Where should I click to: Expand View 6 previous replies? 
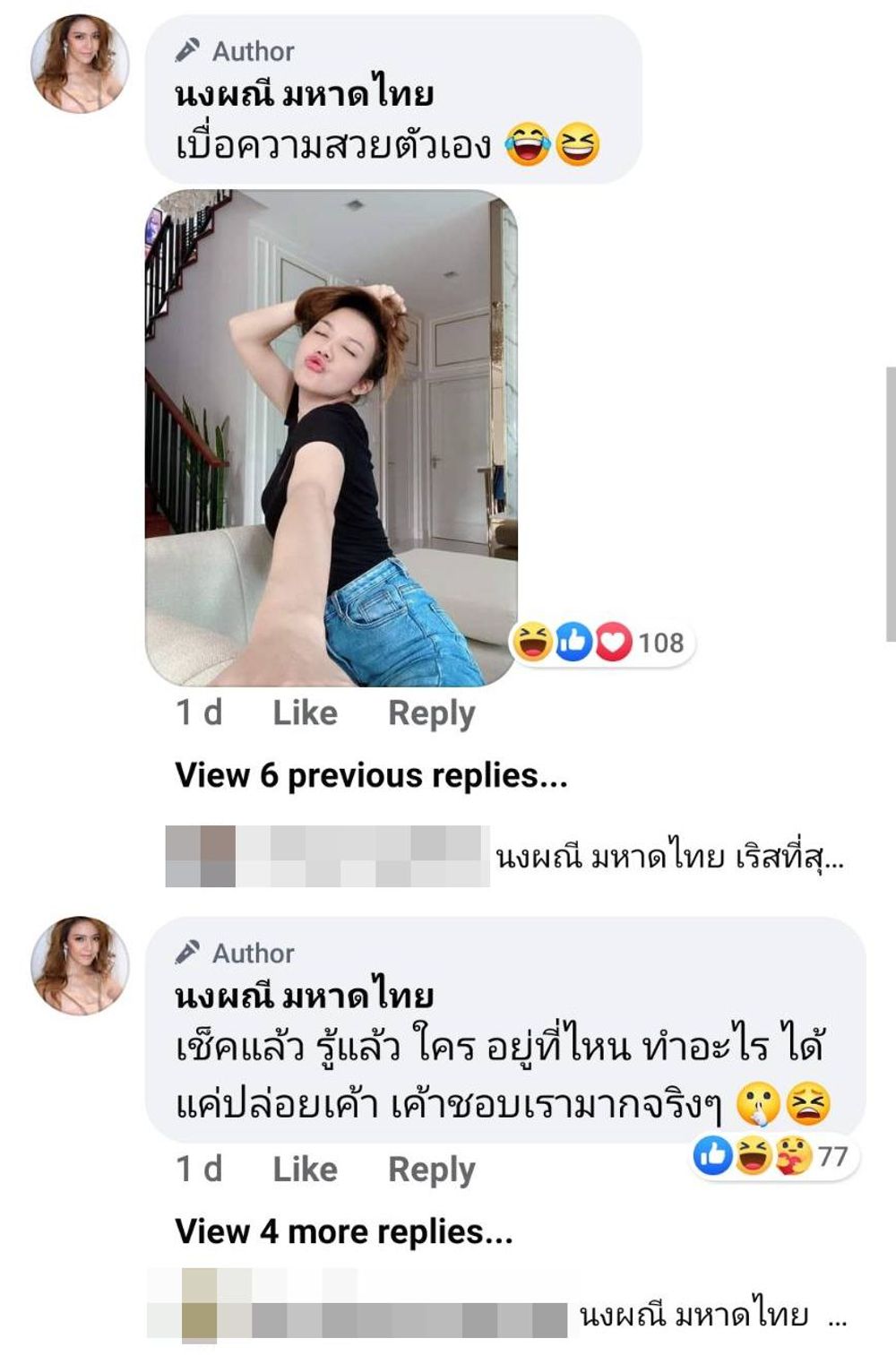point(371,775)
